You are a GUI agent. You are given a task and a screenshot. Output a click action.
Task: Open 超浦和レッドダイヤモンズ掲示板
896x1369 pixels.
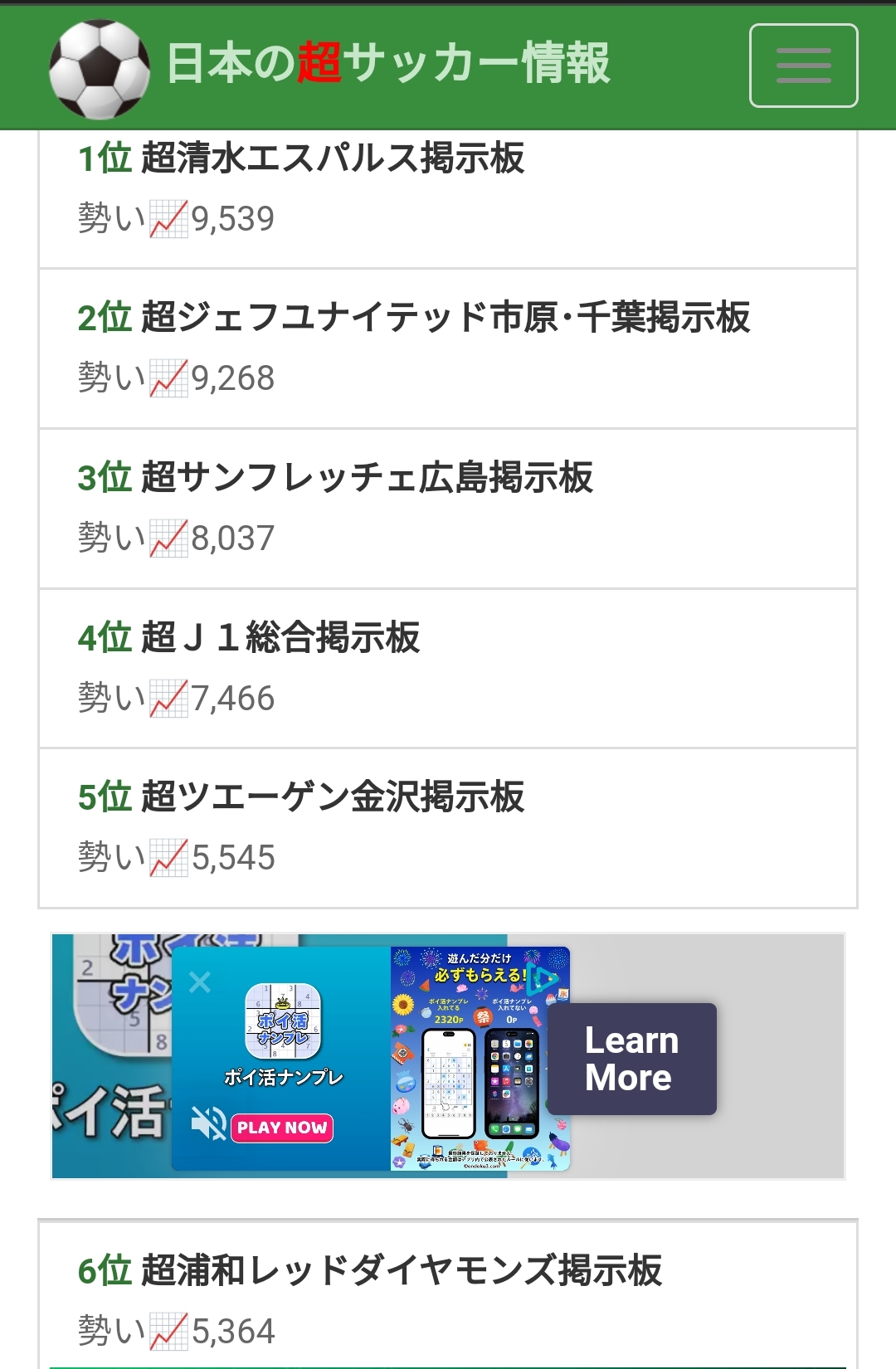(x=401, y=1271)
